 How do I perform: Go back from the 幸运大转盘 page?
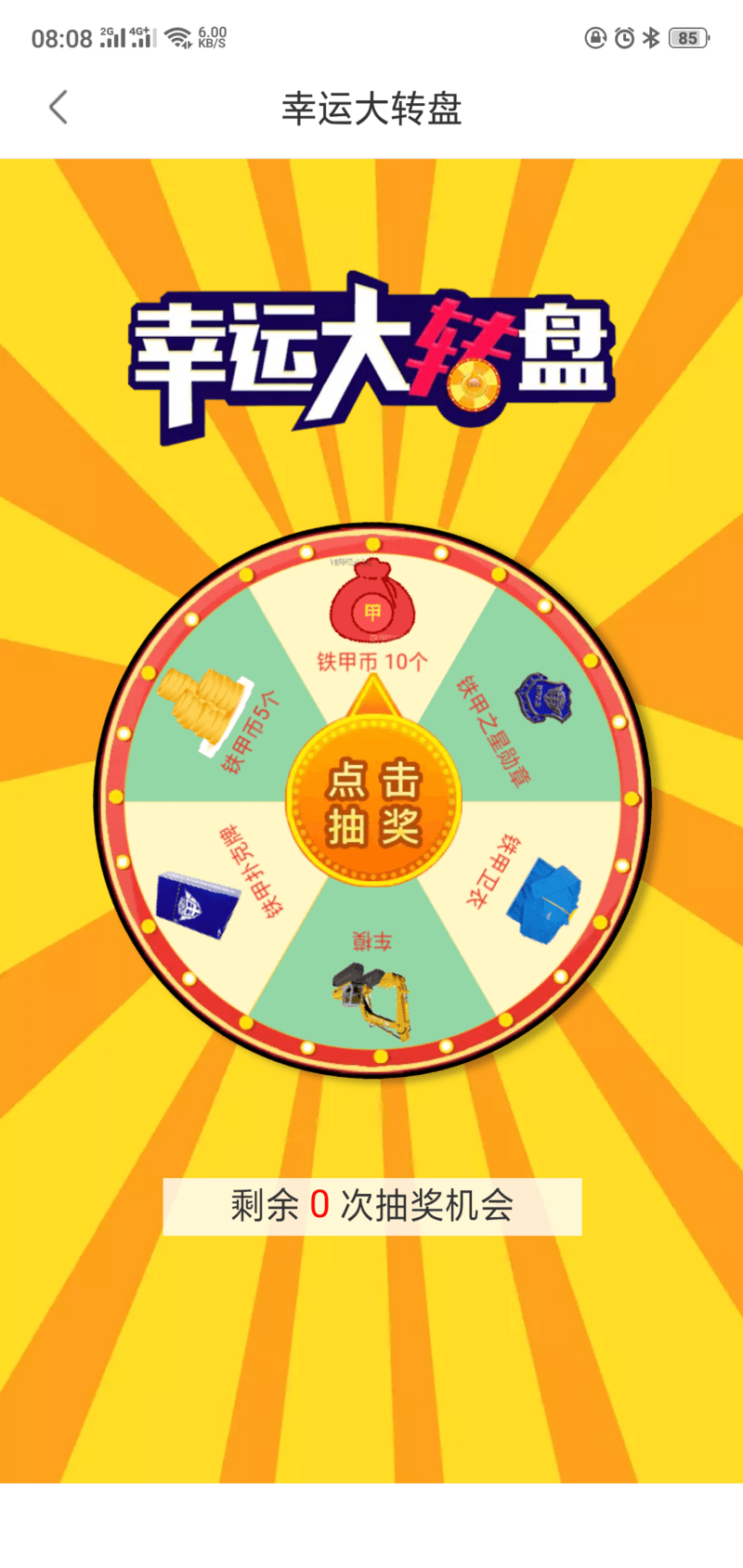[59, 108]
